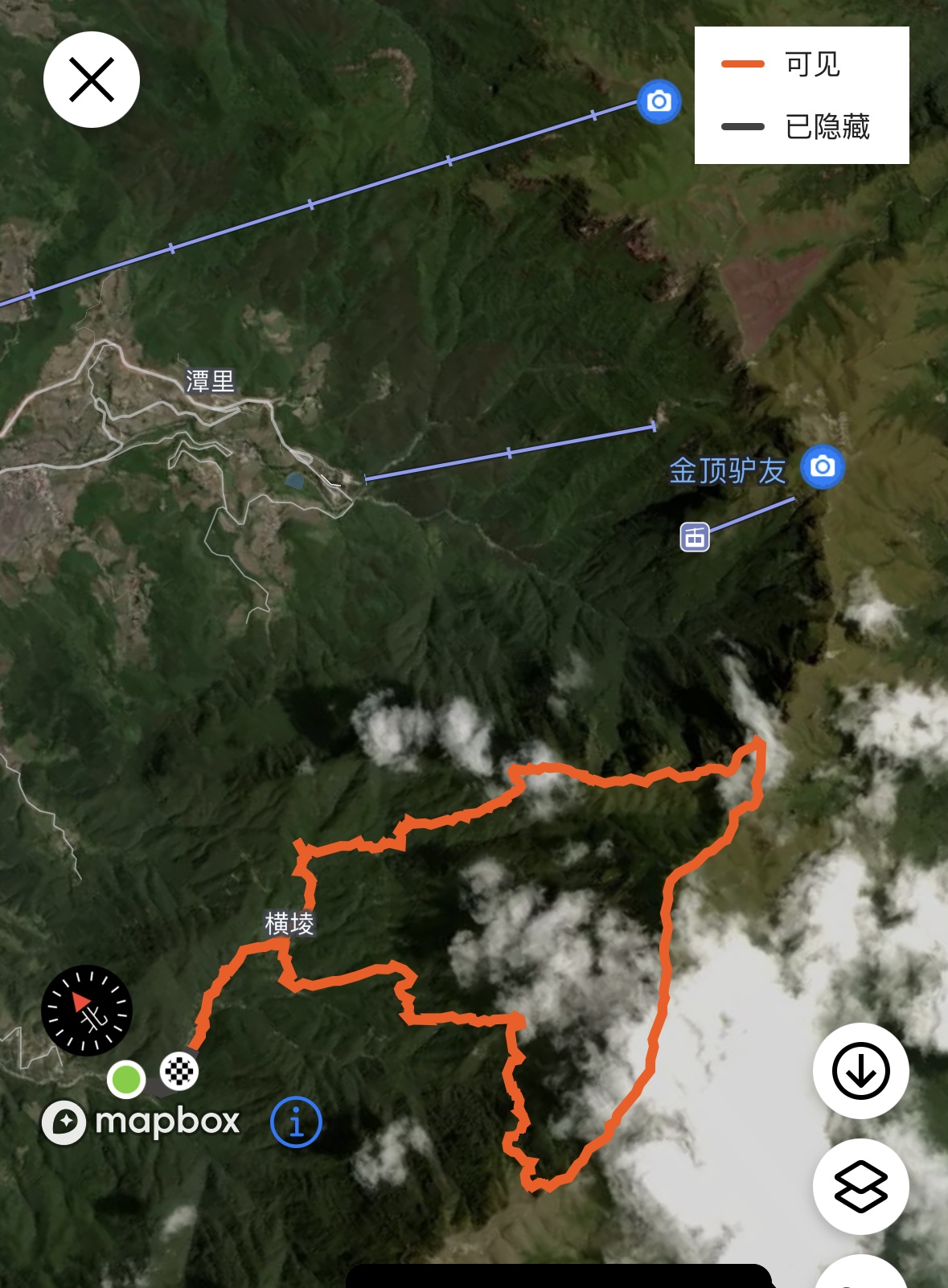Reset map orientation with the compass

pyautogui.click(x=87, y=1010)
